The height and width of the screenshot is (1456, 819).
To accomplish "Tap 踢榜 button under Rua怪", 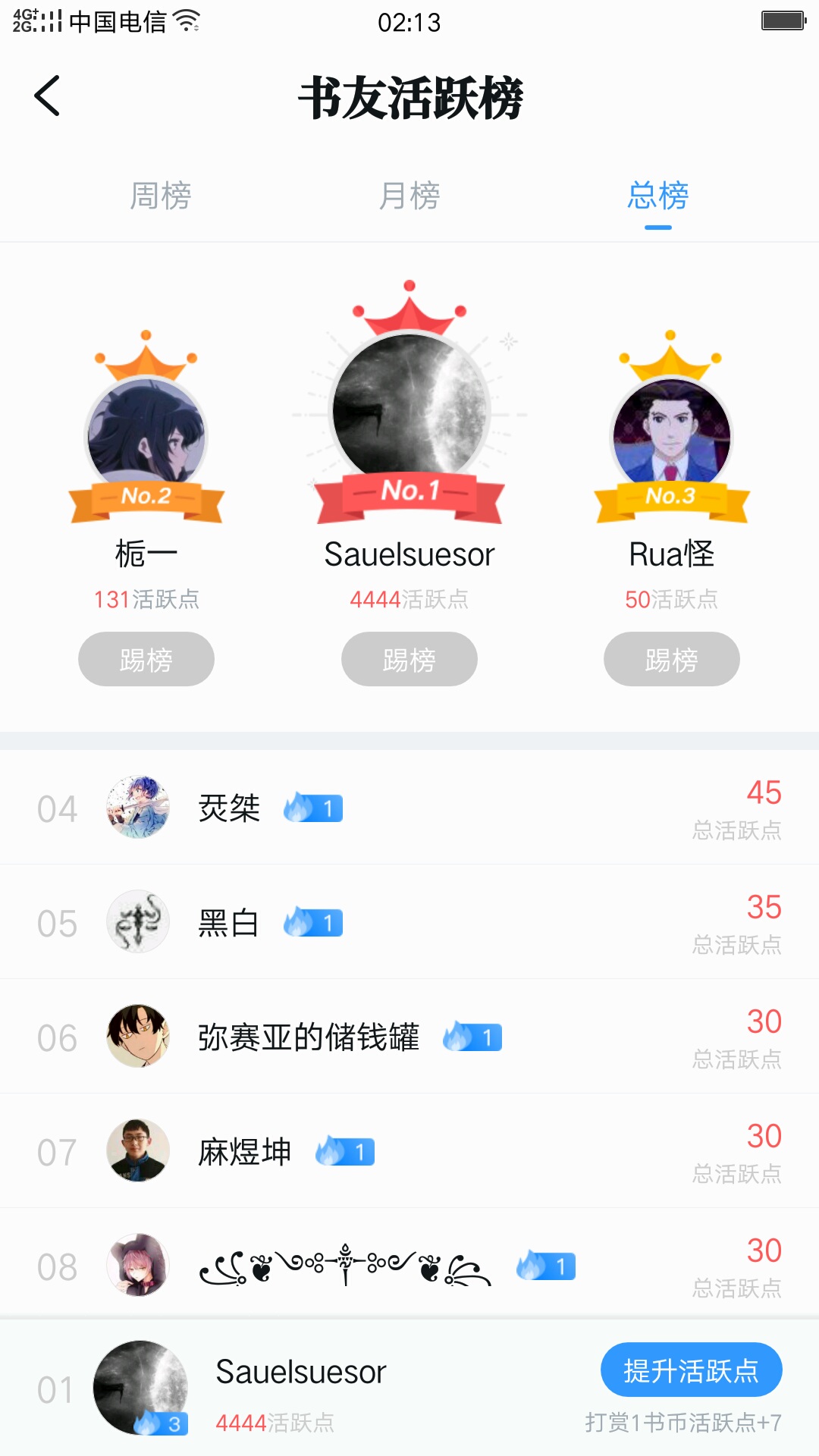I will click(x=671, y=659).
